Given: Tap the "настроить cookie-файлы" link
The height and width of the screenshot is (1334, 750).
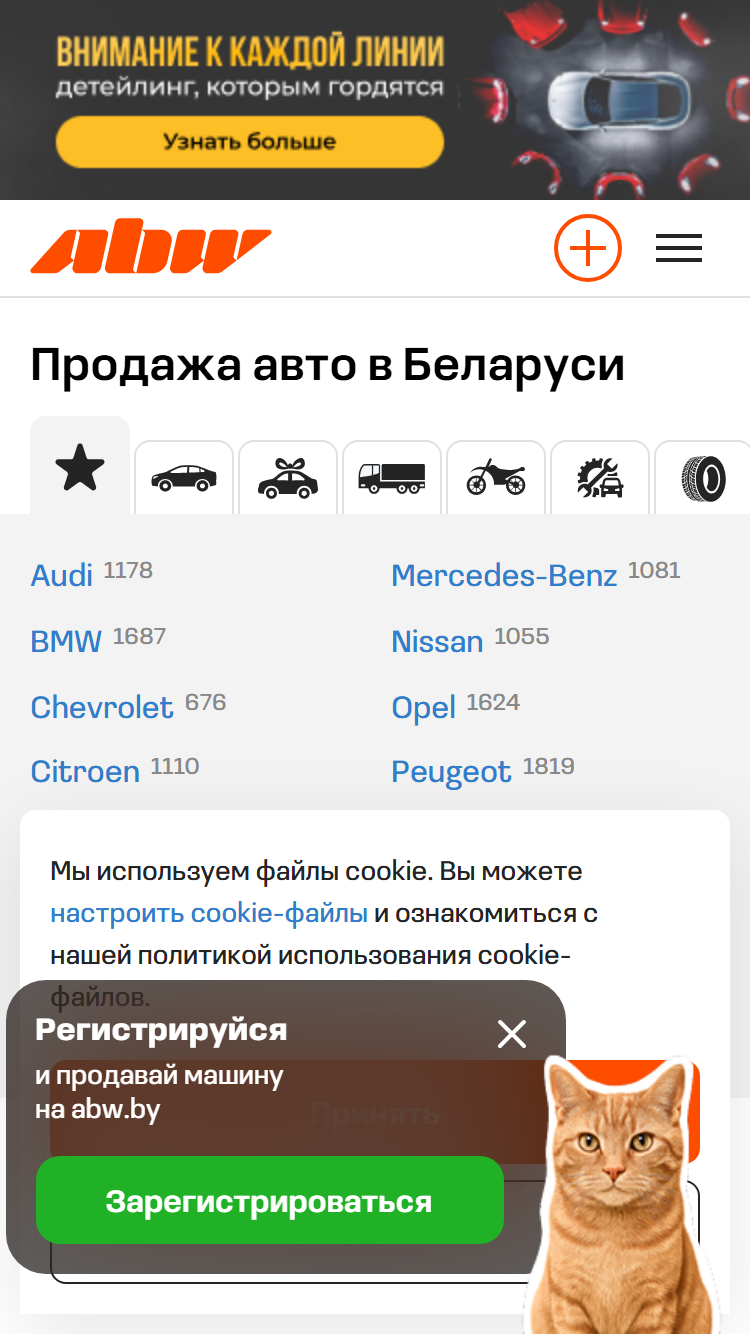Looking at the screenshot, I should (209, 913).
